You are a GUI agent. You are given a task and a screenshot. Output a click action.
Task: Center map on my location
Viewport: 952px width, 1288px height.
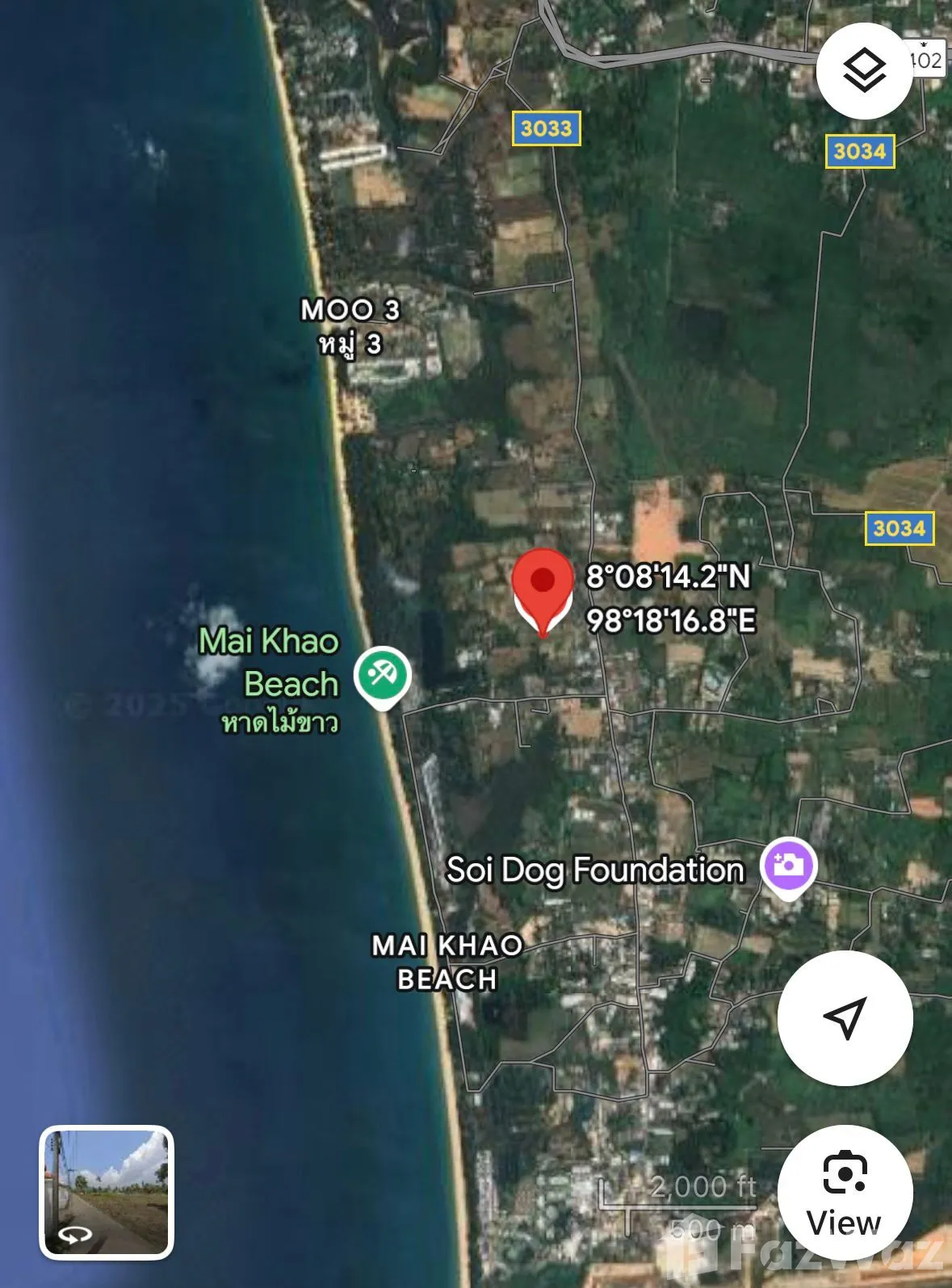[845, 1017]
